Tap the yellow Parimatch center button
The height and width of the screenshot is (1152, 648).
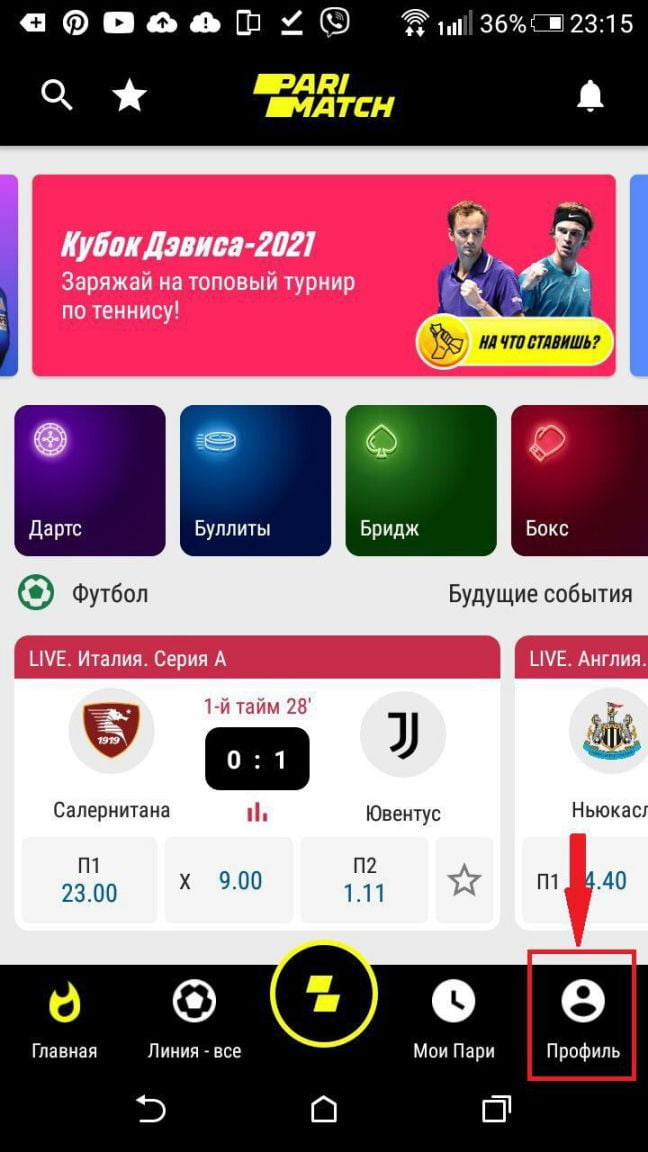(323, 995)
